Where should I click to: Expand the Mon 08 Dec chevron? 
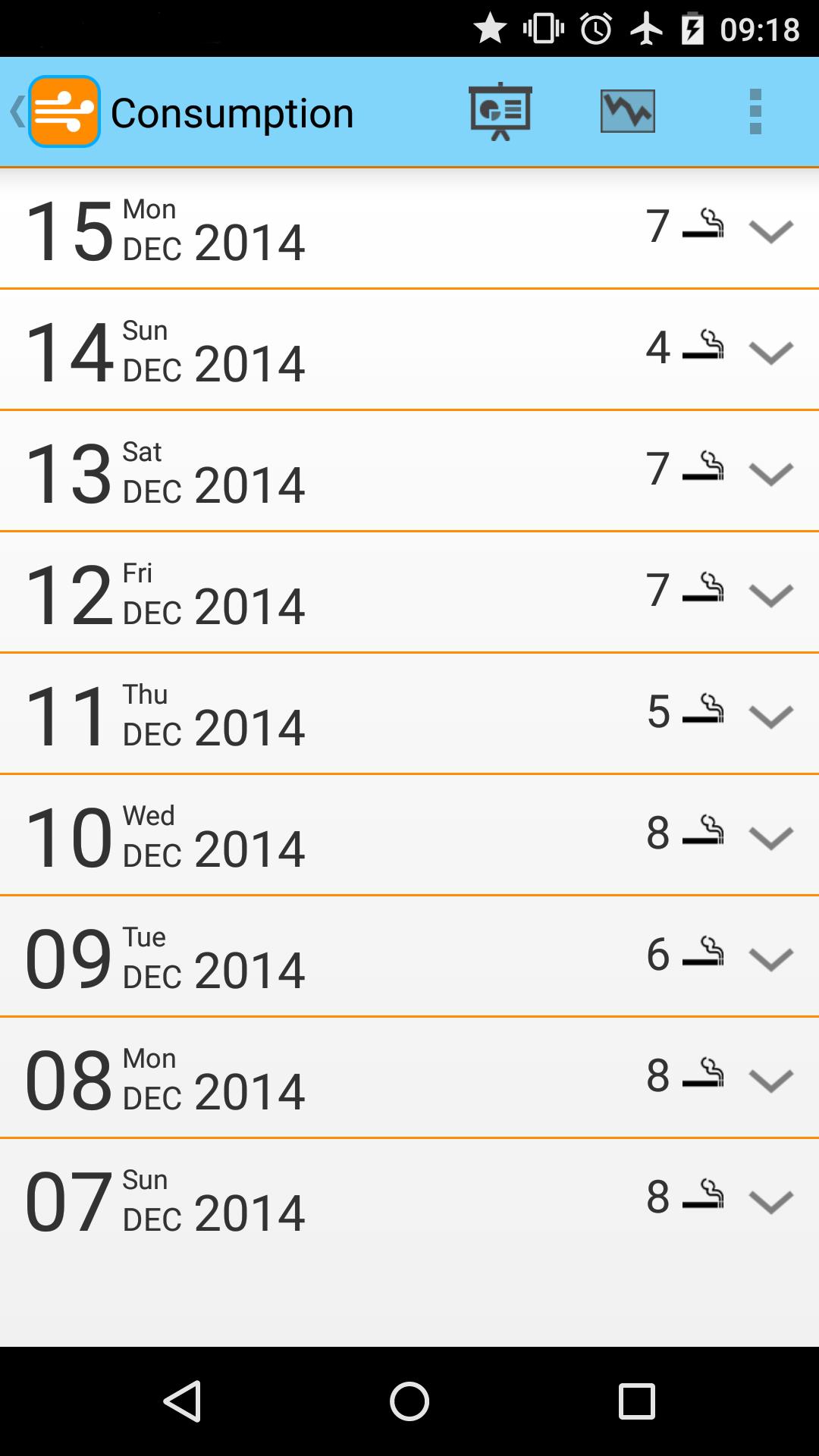770,1080
